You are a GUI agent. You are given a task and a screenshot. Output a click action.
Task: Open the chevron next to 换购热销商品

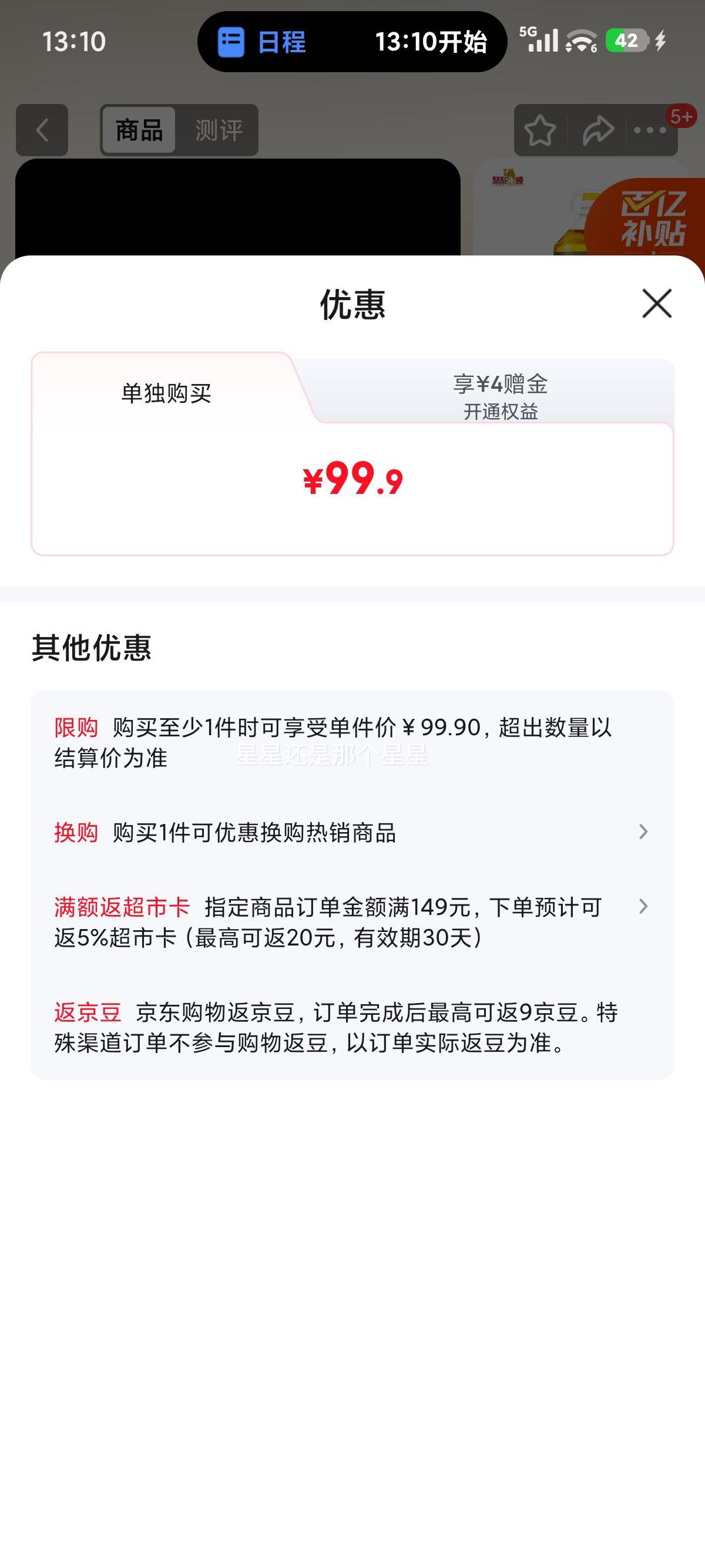[643, 832]
